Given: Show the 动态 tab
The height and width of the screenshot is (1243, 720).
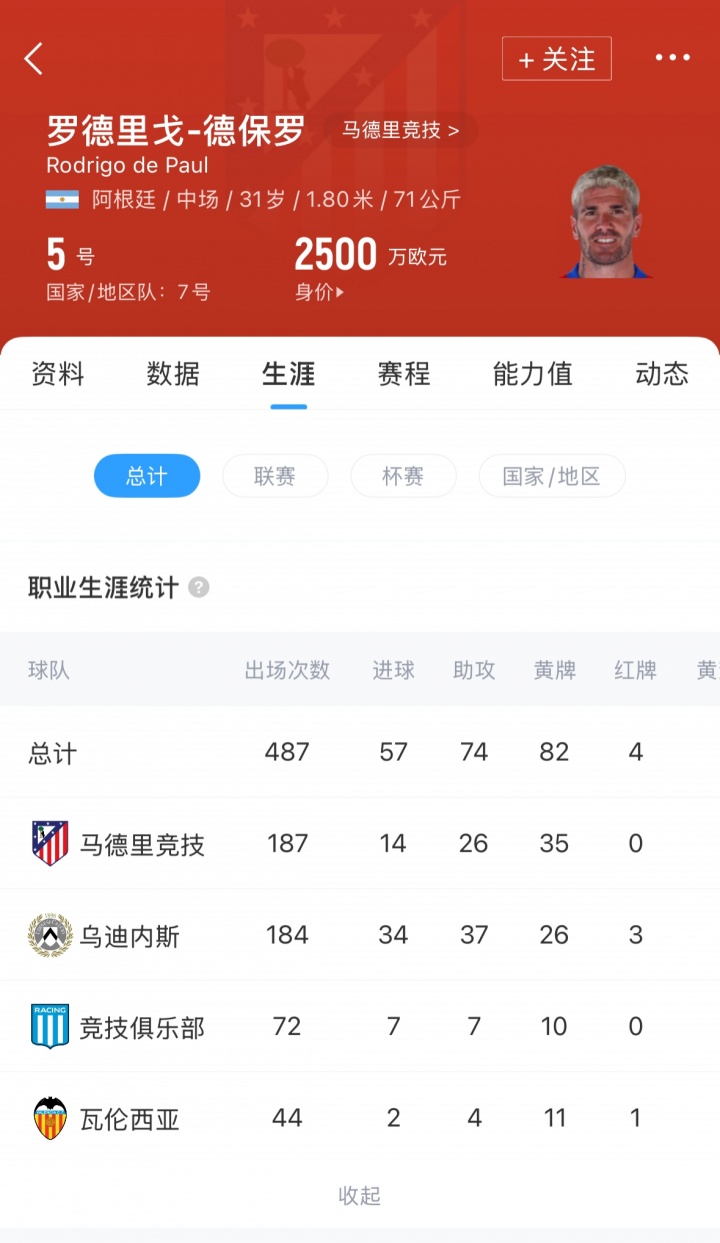Looking at the screenshot, I should pyautogui.click(x=662, y=374).
